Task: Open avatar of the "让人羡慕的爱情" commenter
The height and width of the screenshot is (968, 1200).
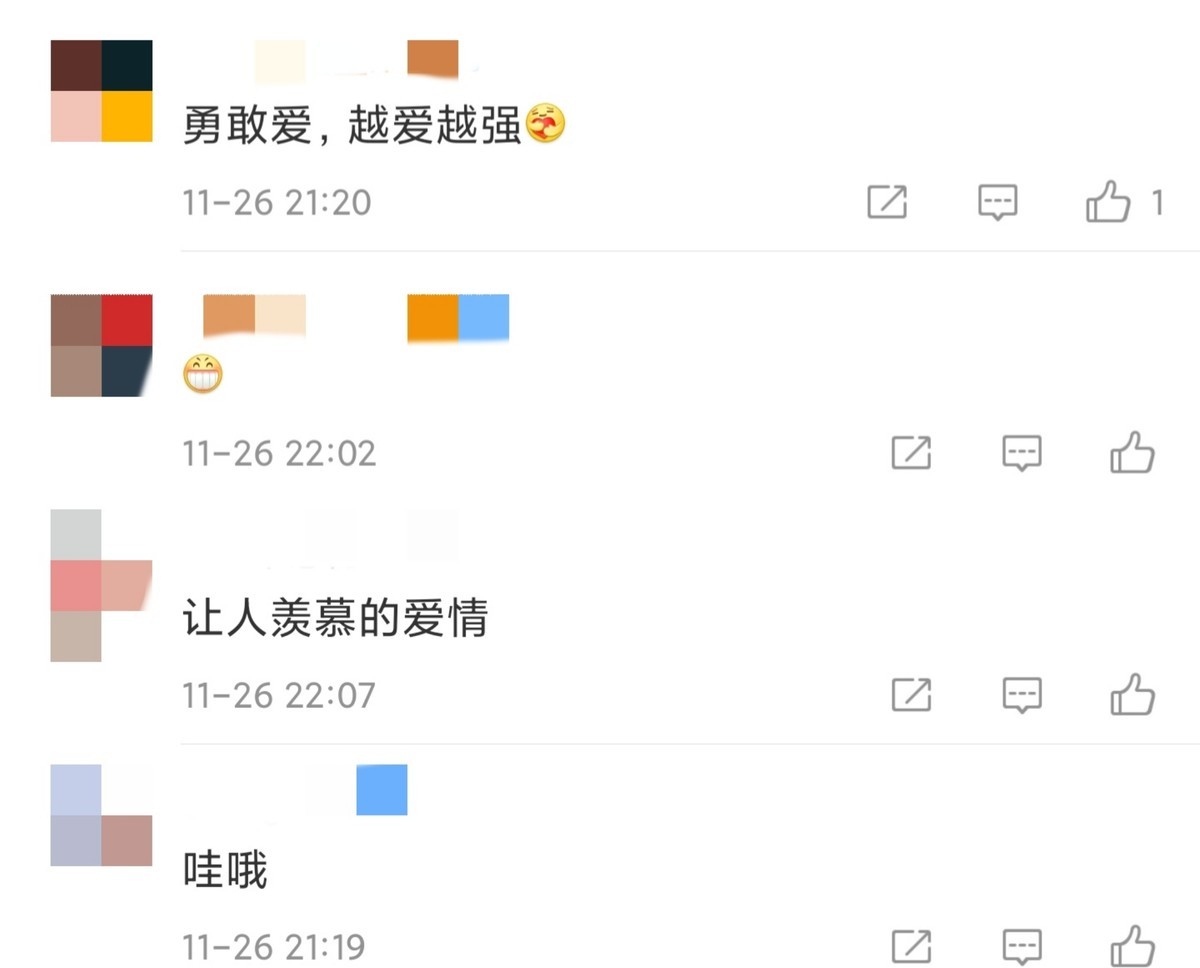Action: coord(100,585)
